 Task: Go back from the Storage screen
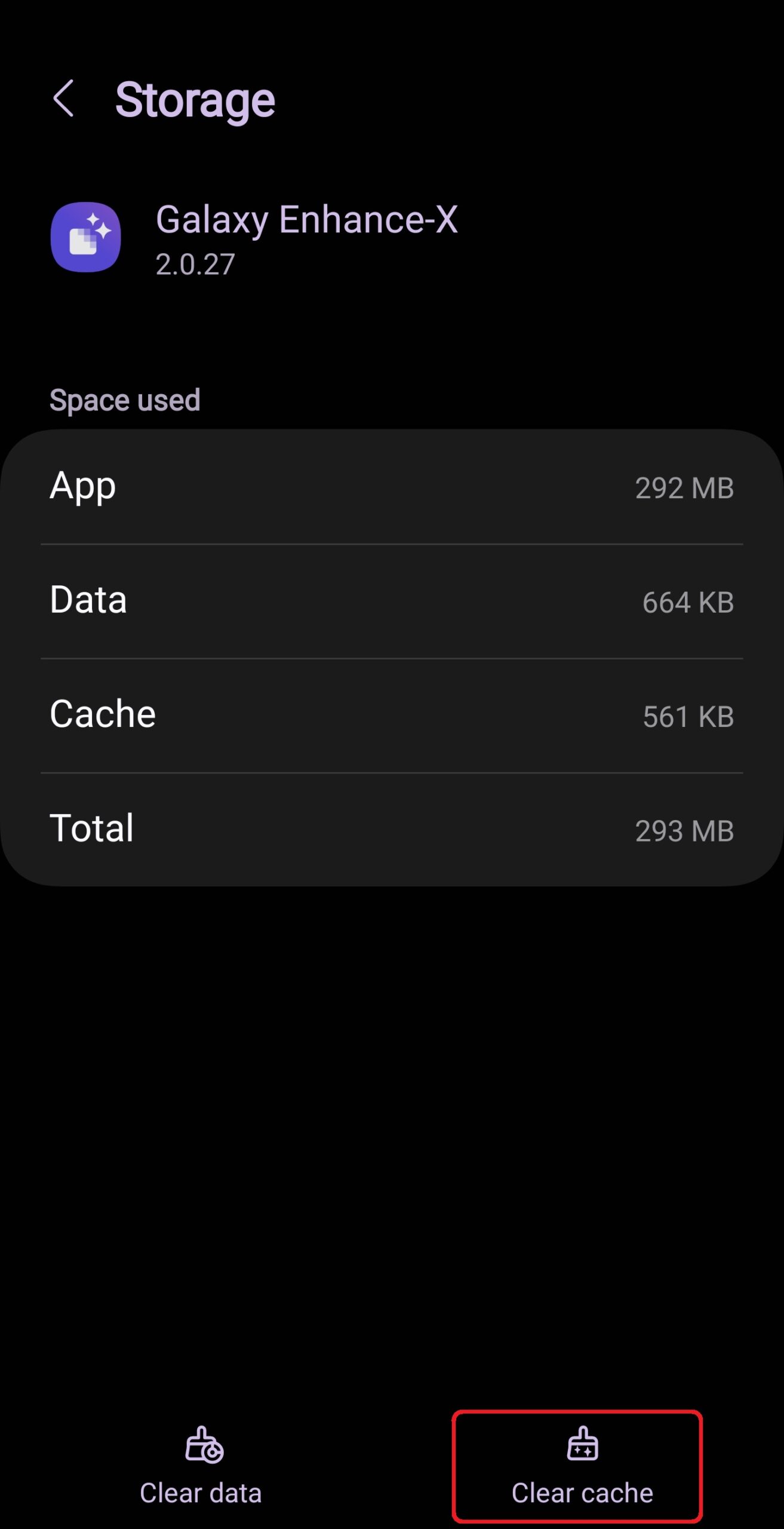click(x=64, y=99)
